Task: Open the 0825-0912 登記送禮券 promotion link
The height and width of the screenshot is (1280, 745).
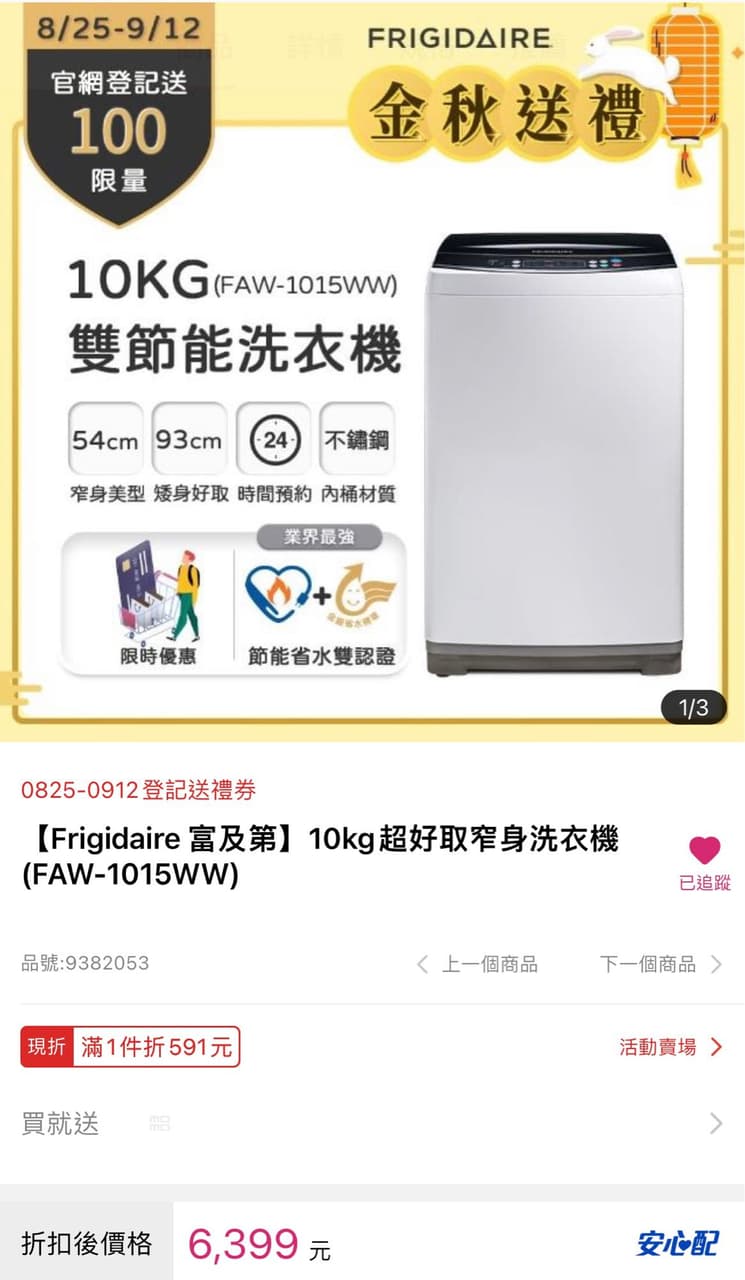Action: click(x=139, y=791)
